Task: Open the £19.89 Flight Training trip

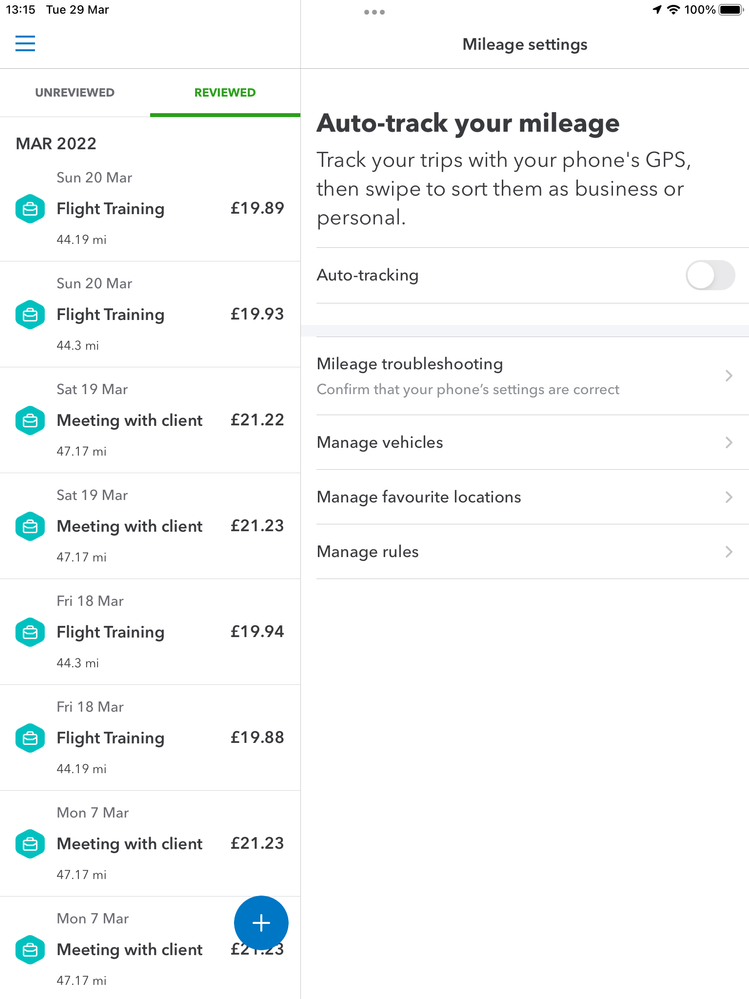Action: click(x=150, y=209)
